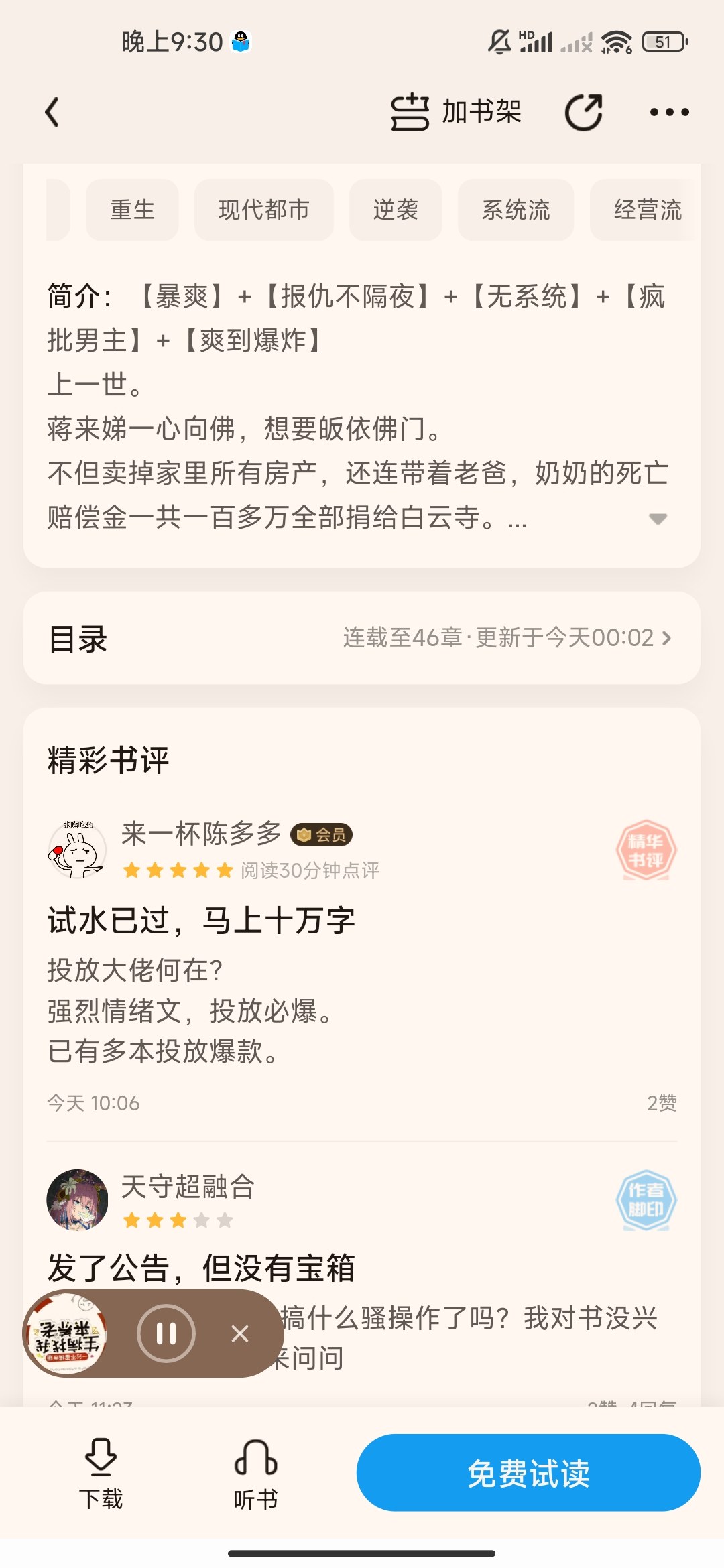Screen dimensions: 724x1568
Task: Open the review 试水已过，马上十万字
Action: pyautogui.click(x=201, y=921)
